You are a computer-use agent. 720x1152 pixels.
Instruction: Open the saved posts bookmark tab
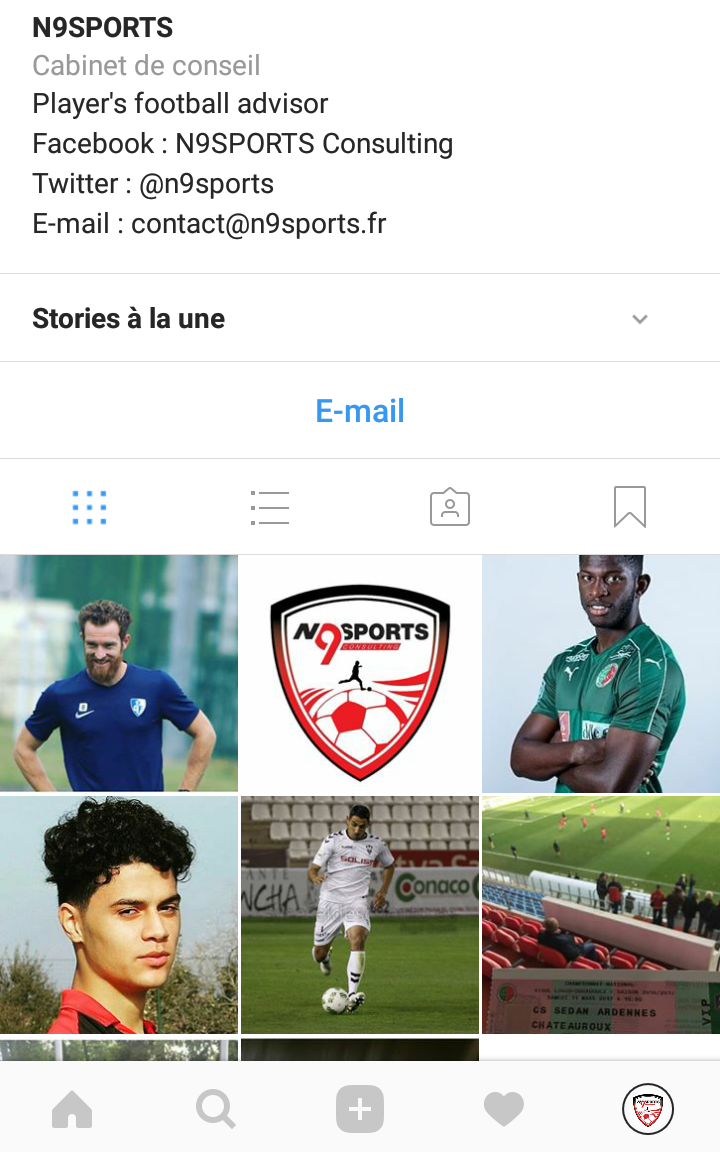630,507
